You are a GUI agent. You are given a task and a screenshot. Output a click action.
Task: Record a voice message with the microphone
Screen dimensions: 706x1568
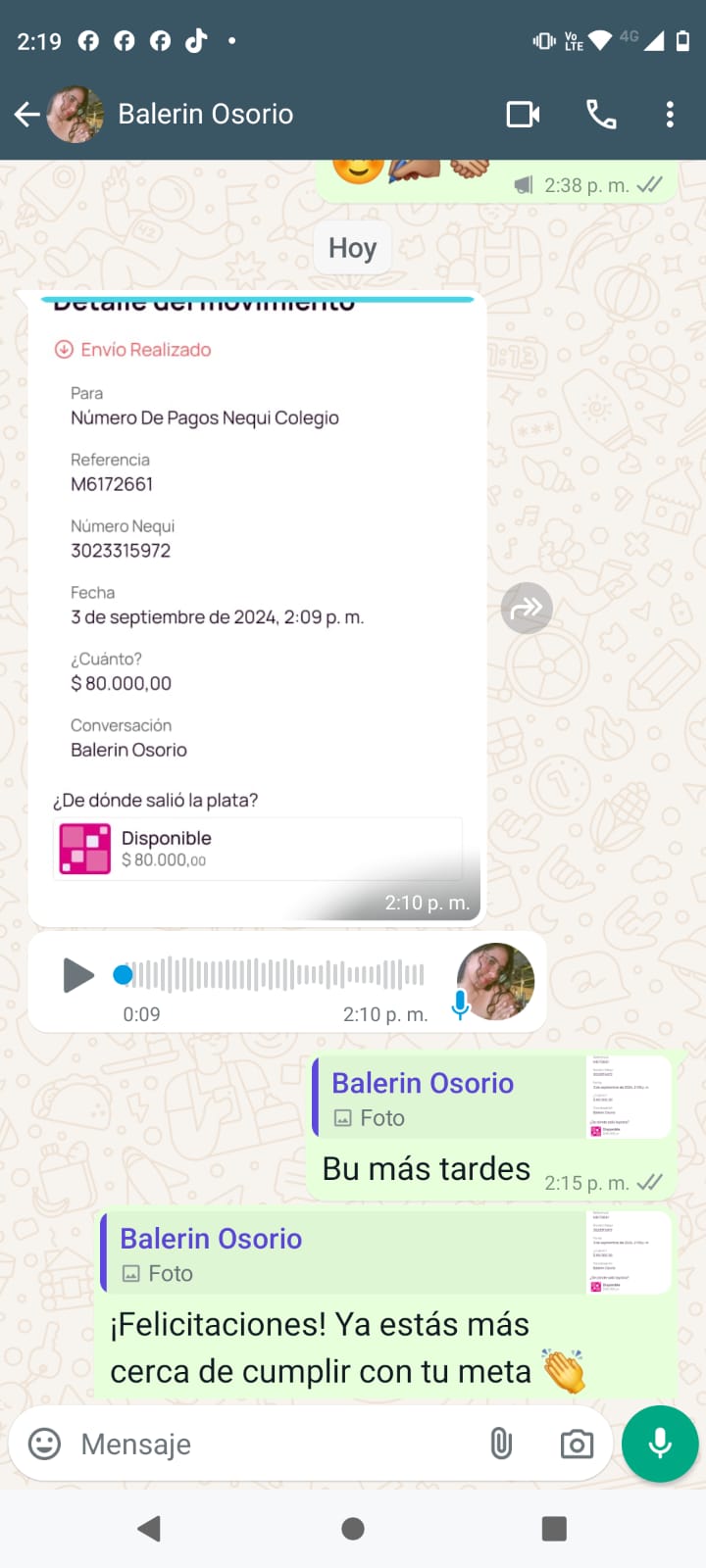[x=660, y=1444]
